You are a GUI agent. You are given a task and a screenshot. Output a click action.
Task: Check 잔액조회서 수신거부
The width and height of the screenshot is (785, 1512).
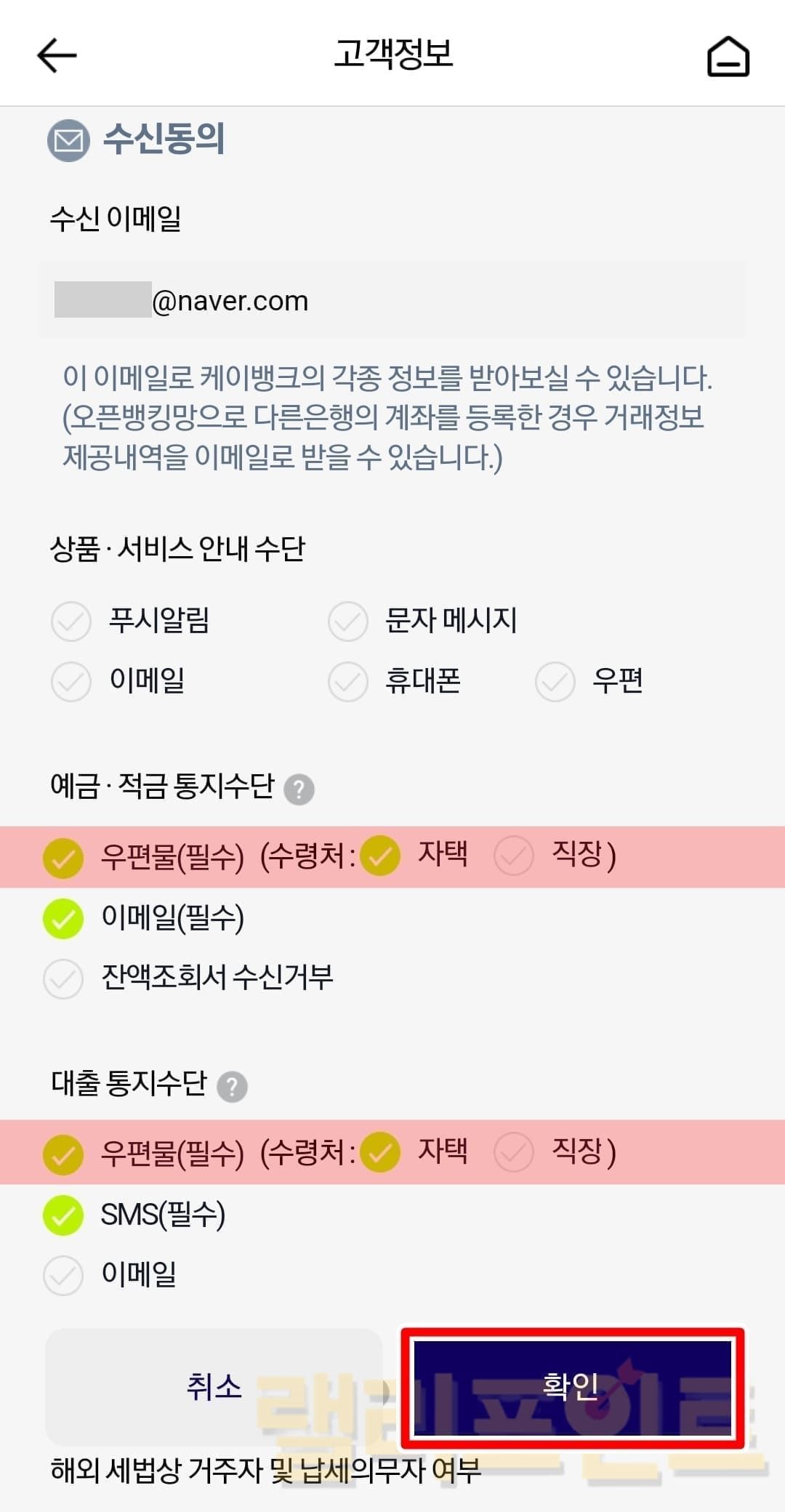(x=63, y=978)
